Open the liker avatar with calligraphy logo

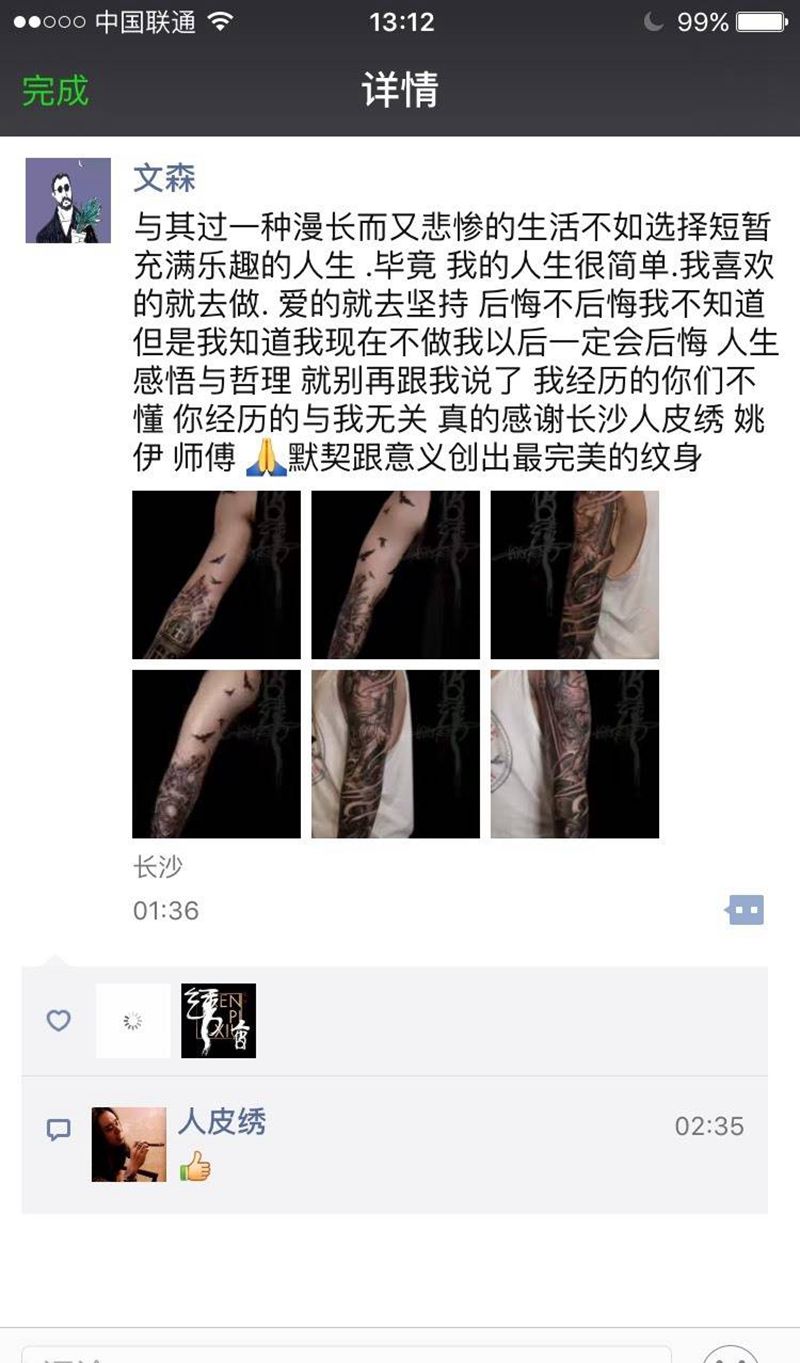pyautogui.click(x=218, y=1021)
